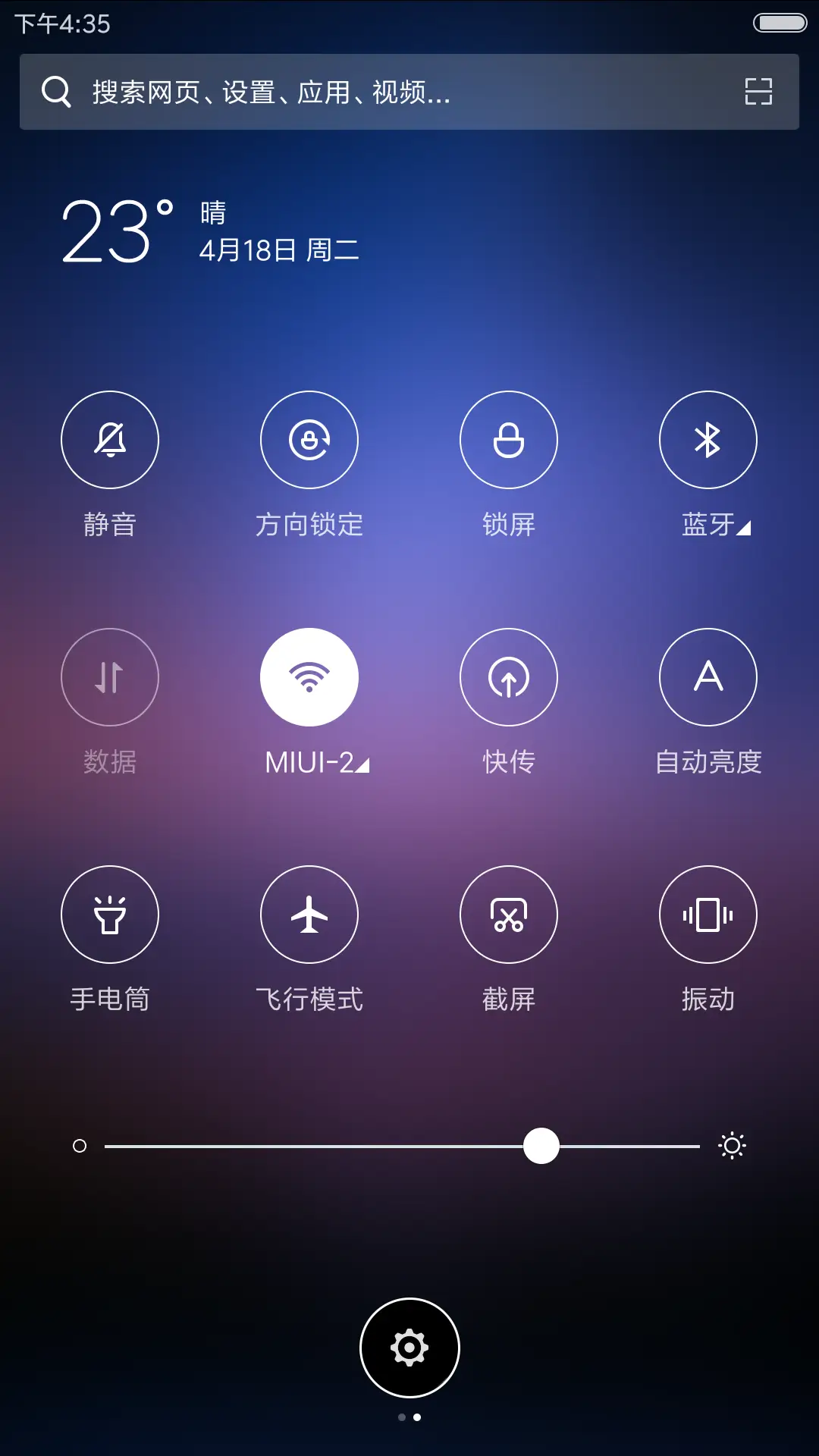Tap the 锁屏 lock screen icon
819x1456 pixels.
(x=509, y=440)
